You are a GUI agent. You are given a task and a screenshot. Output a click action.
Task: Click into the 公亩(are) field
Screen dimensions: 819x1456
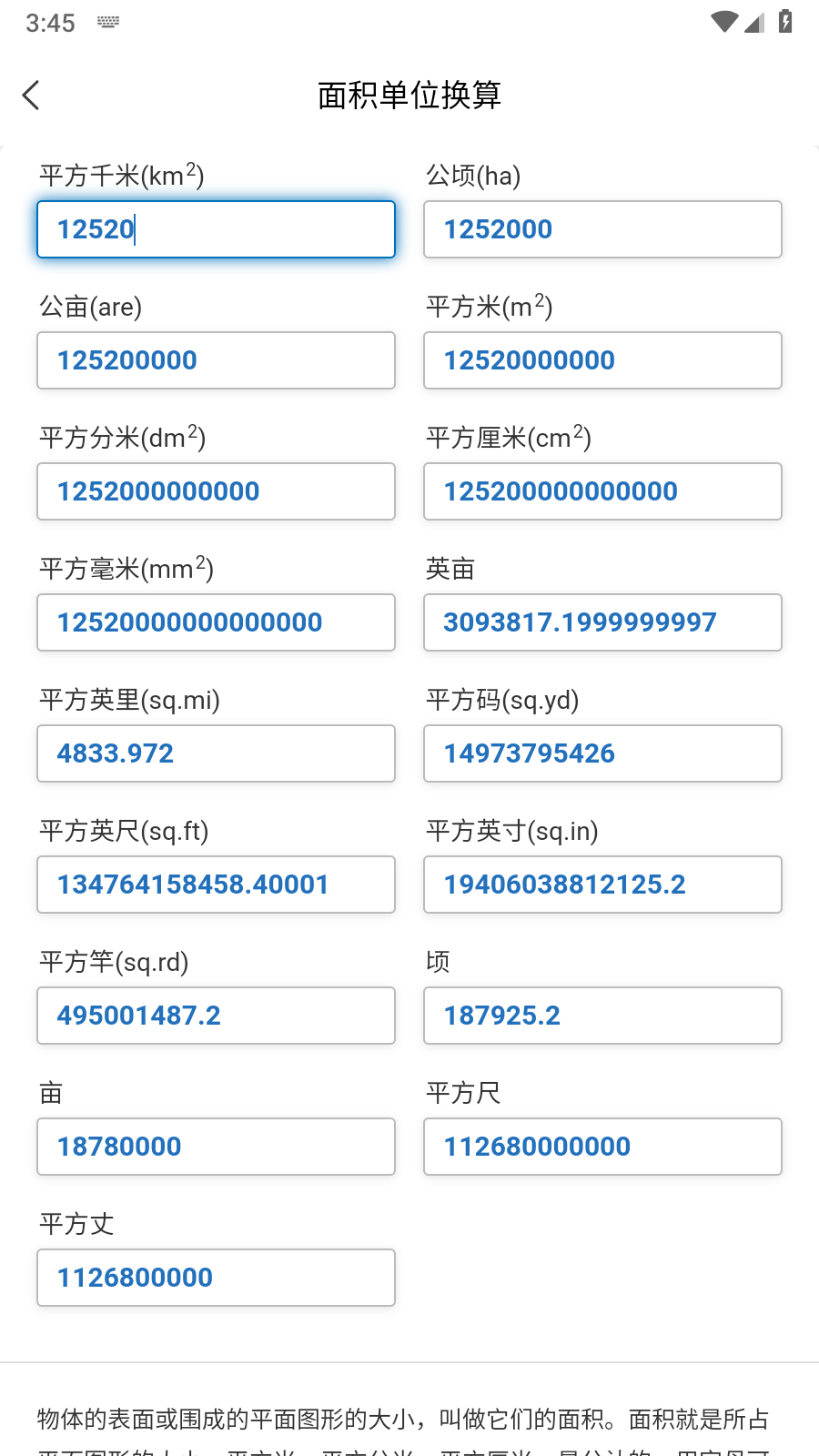[x=215, y=360]
